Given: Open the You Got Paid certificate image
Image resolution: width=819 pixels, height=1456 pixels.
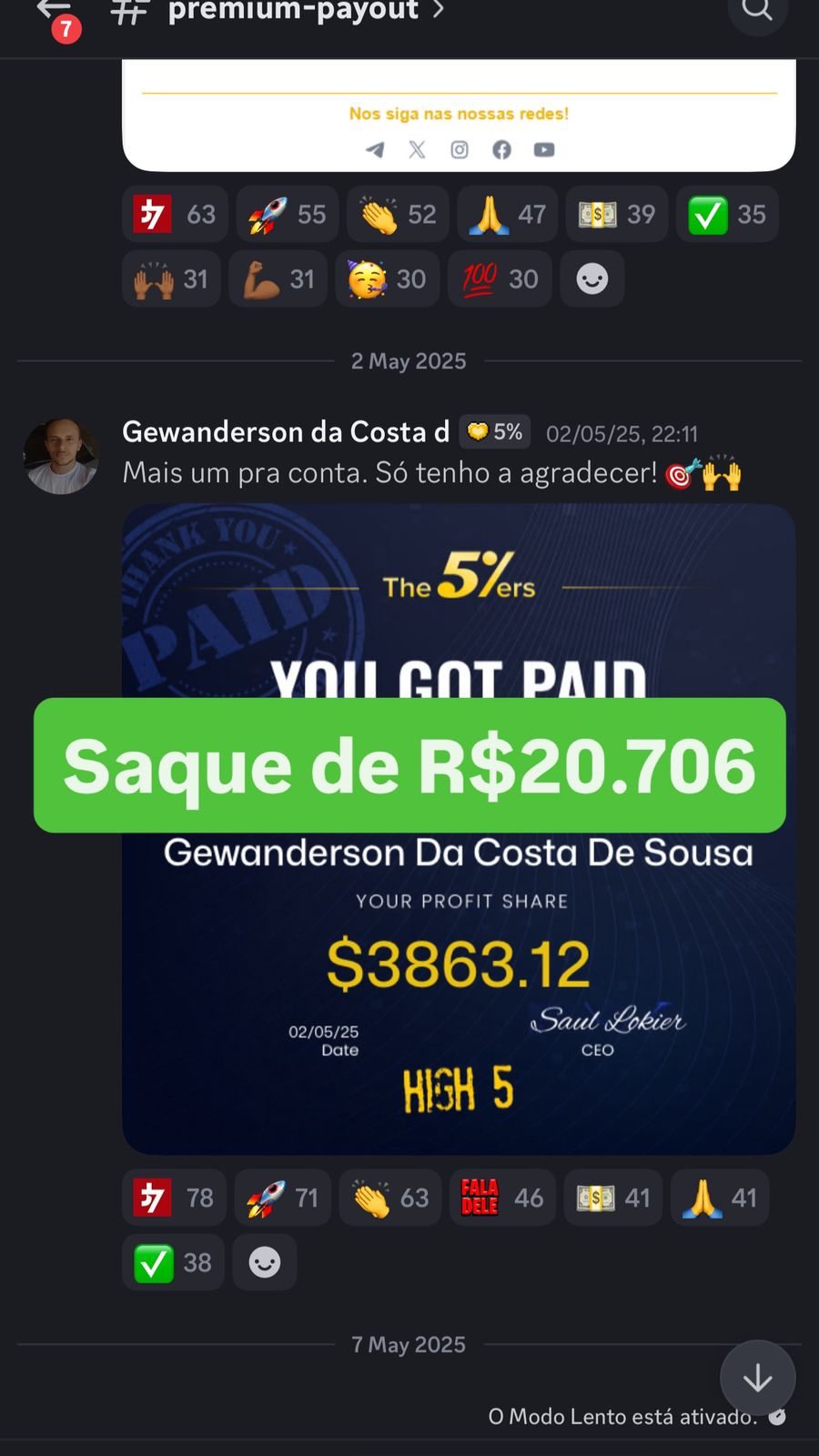Looking at the screenshot, I should [x=459, y=1001].
